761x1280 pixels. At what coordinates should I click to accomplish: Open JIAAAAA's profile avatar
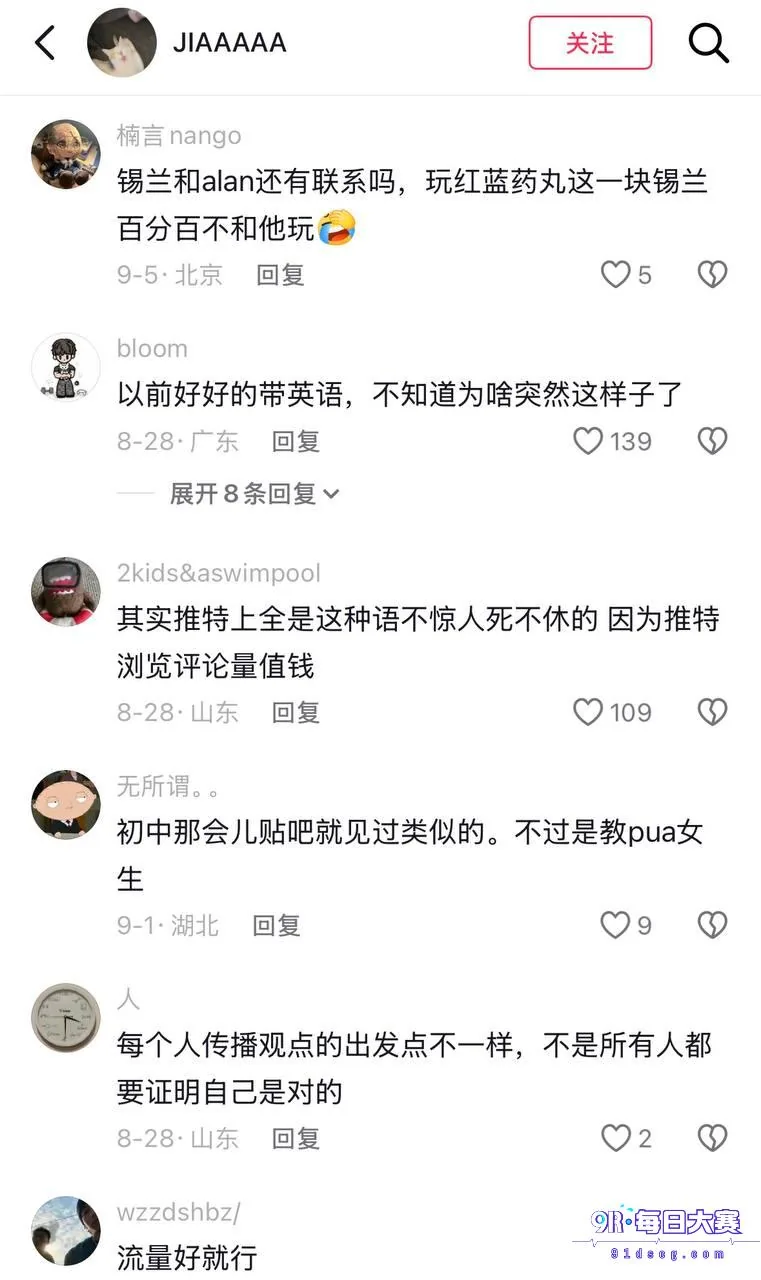tap(122, 43)
